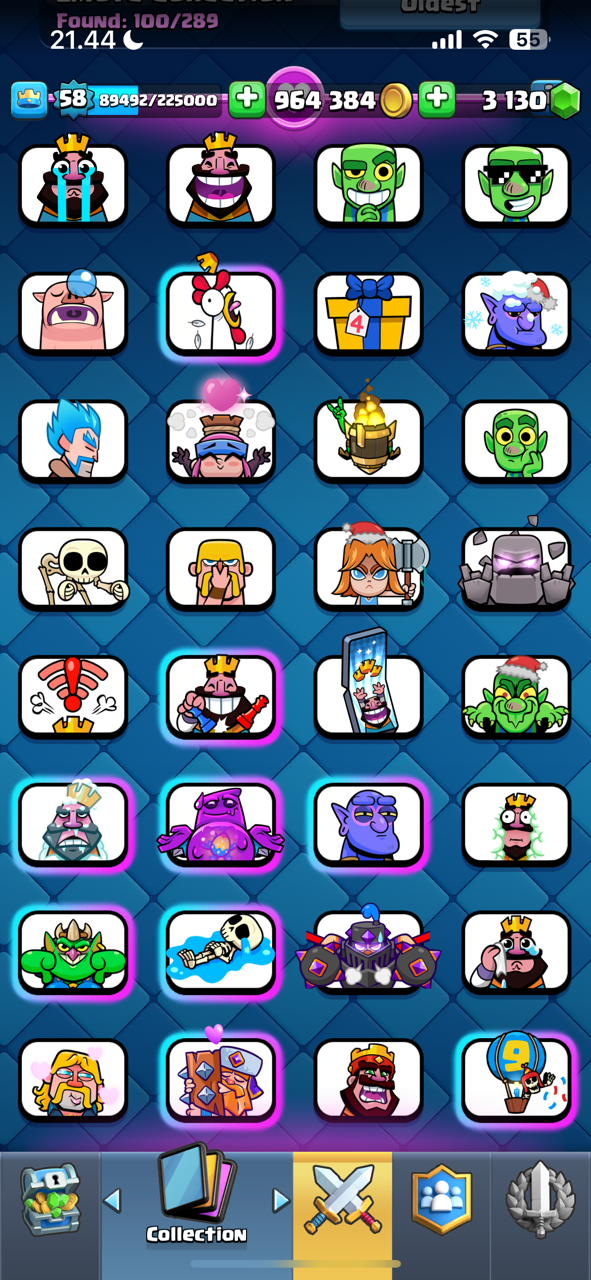Open the Clan social tab
591x1280 pixels.
coord(442,1196)
